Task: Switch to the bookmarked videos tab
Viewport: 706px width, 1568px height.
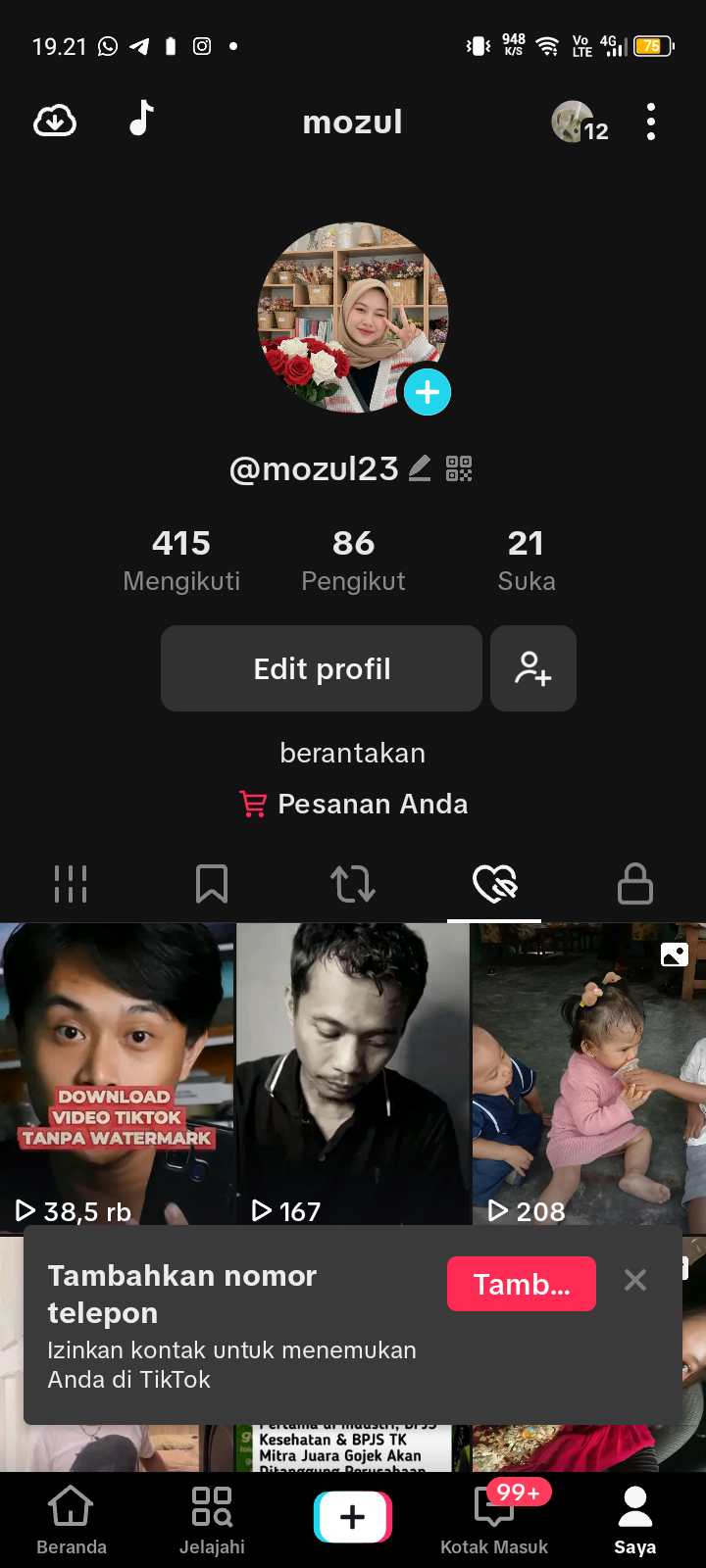Action: (212, 884)
